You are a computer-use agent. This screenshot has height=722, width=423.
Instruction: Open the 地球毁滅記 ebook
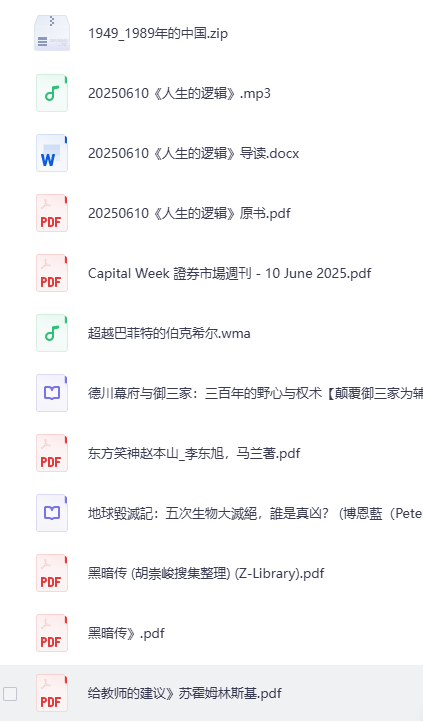coord(255,513)
